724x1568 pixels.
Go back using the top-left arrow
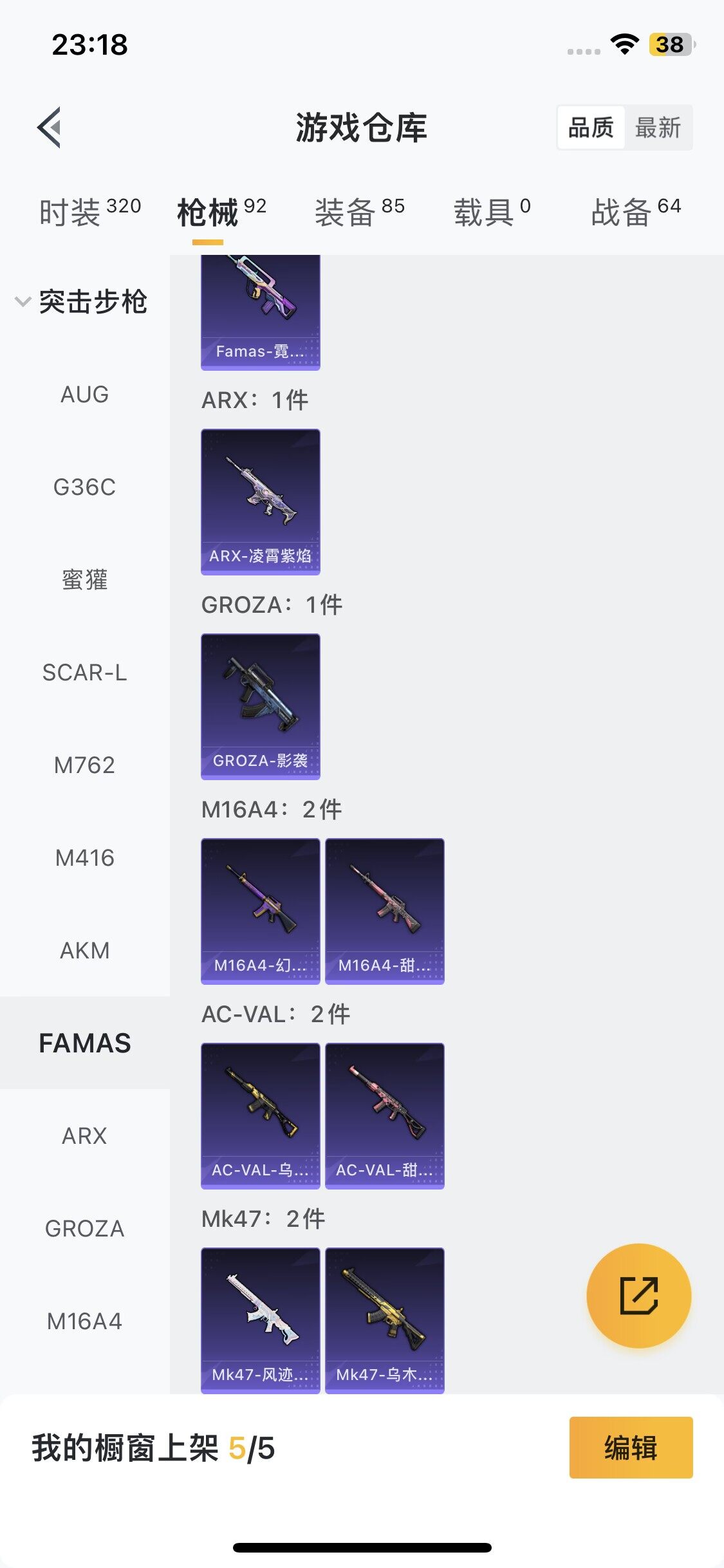50,127
